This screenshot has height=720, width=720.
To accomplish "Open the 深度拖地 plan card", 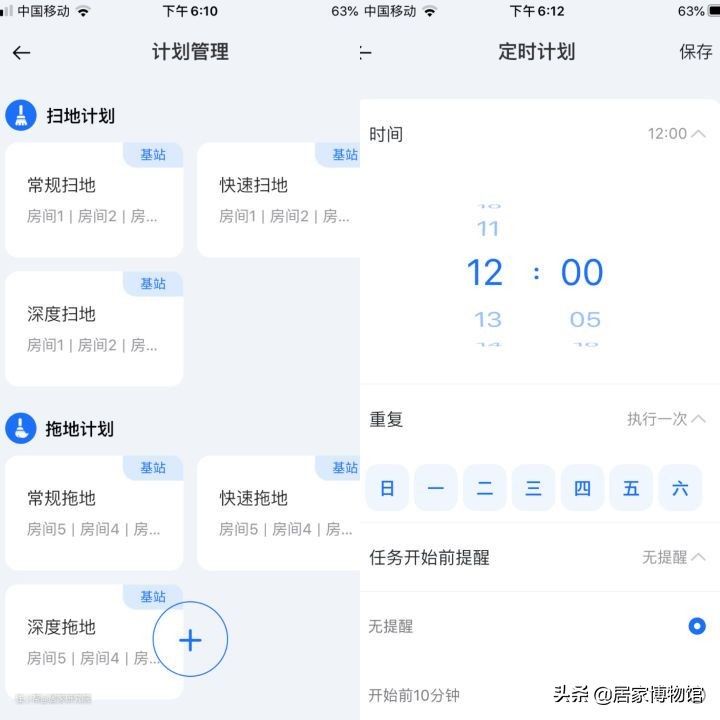I will click(x=80, y=641).
